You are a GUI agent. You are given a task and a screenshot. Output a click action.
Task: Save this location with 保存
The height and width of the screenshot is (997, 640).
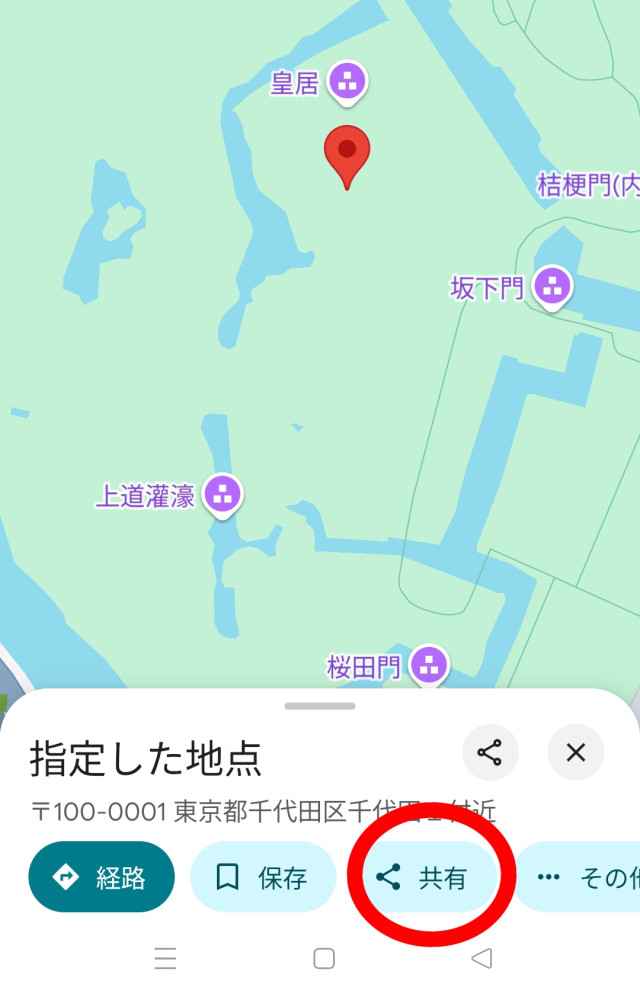click(x=262, y=878)
